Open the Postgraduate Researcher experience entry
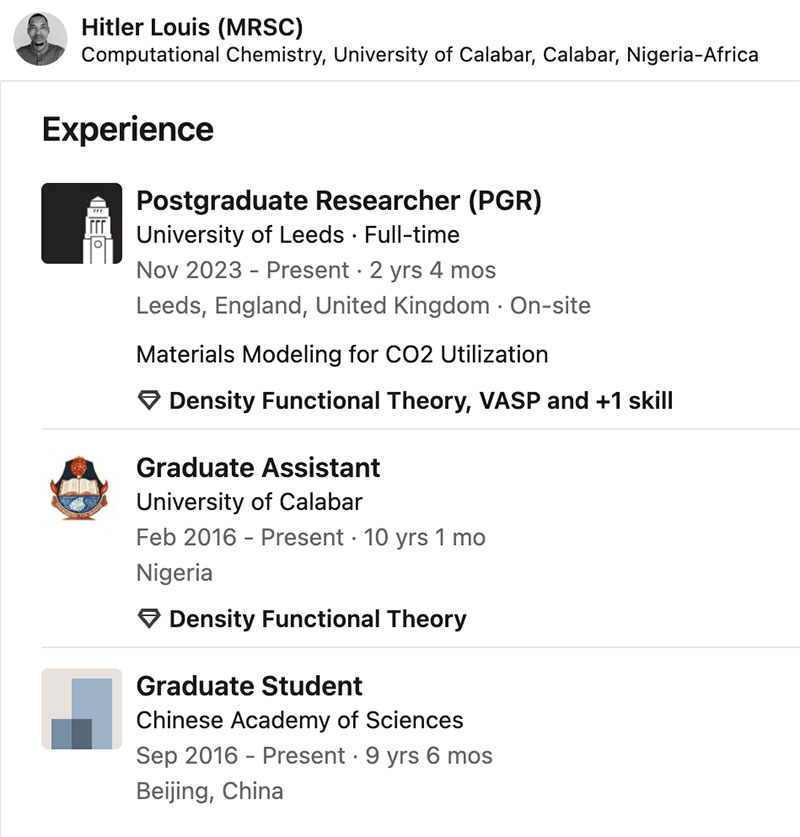 [338, 201]
